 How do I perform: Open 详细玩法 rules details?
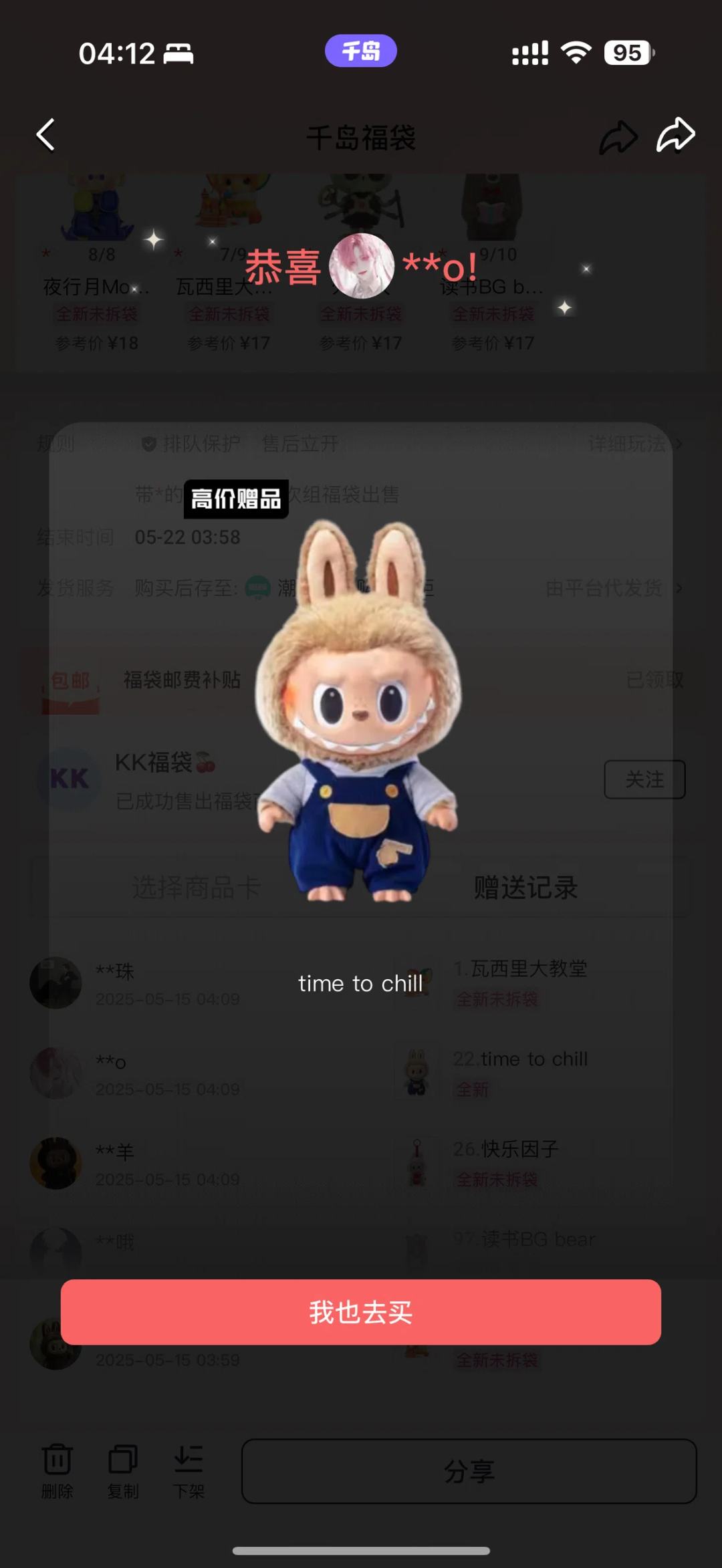tap(634, 443)
